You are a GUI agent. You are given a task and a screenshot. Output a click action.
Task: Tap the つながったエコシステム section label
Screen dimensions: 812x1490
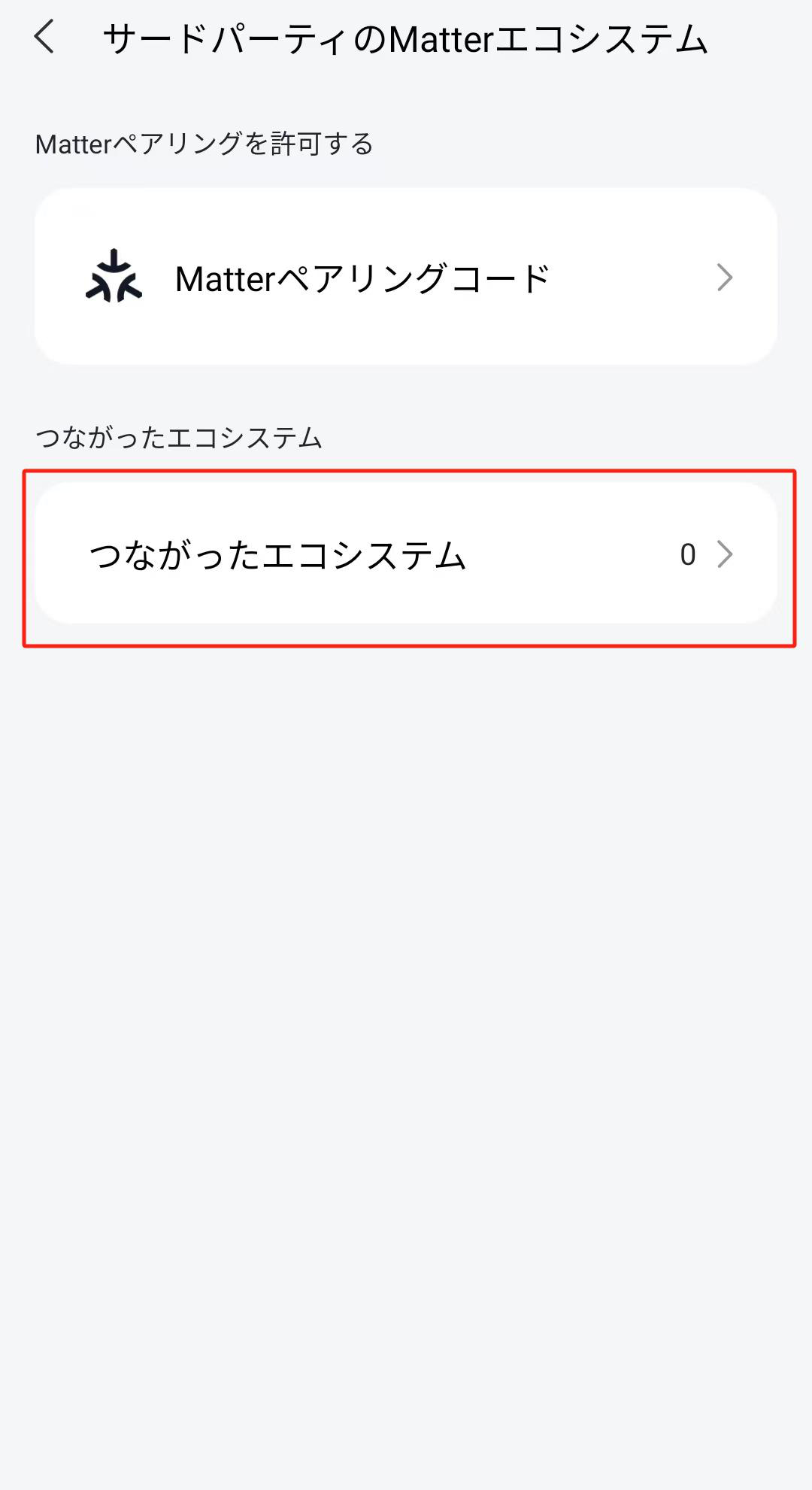179,435
